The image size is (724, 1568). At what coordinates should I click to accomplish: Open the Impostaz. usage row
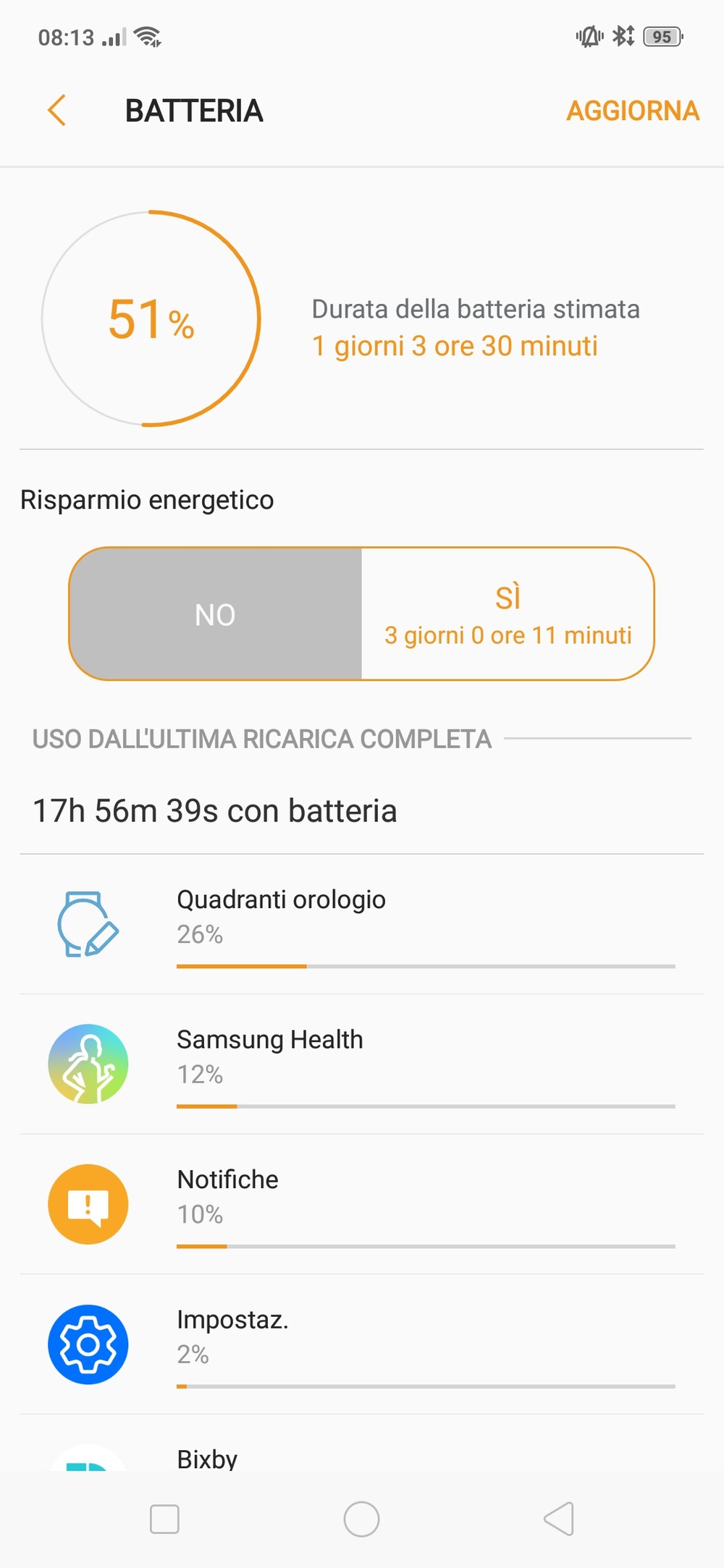click(x=362, y=1344)
